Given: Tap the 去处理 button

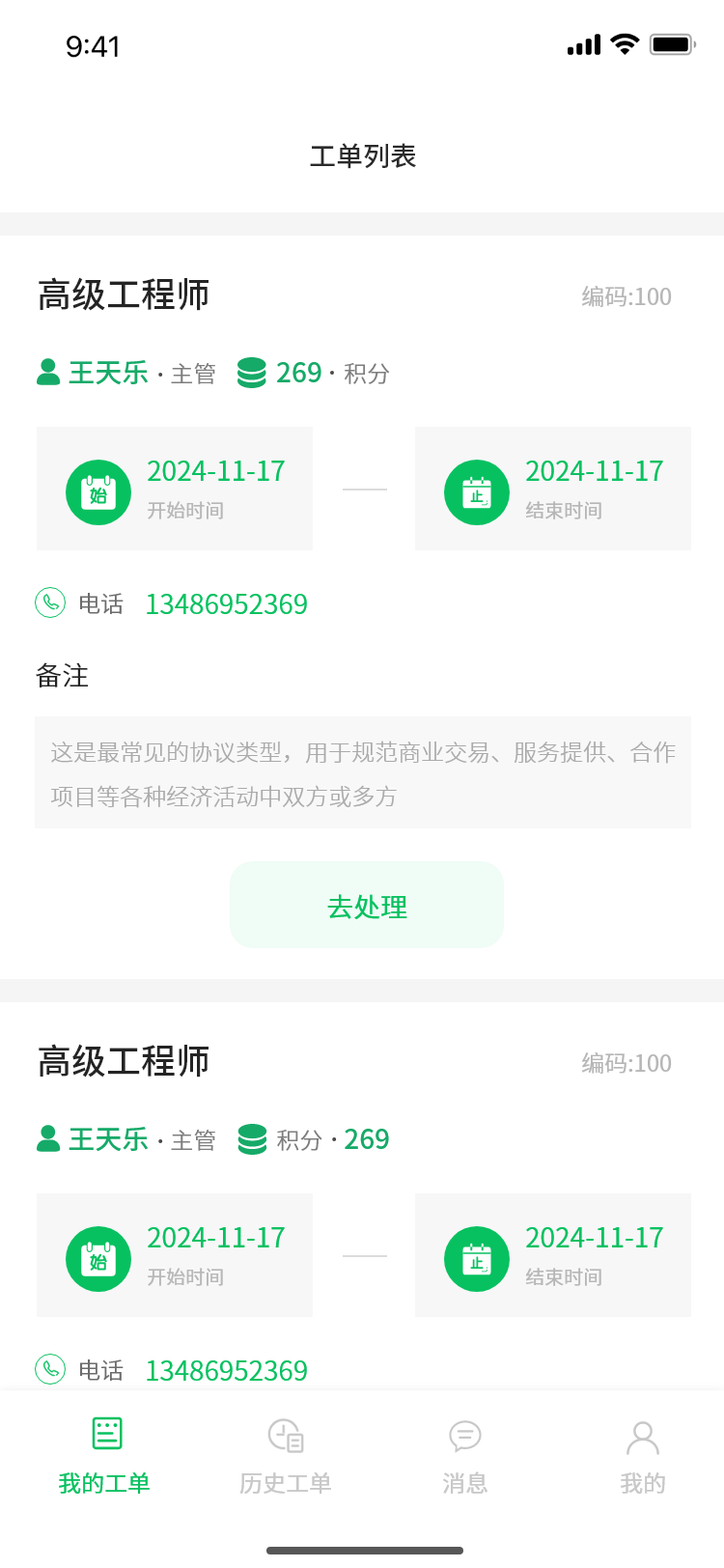Looking at the screenshot, I should tap(367, 905).
